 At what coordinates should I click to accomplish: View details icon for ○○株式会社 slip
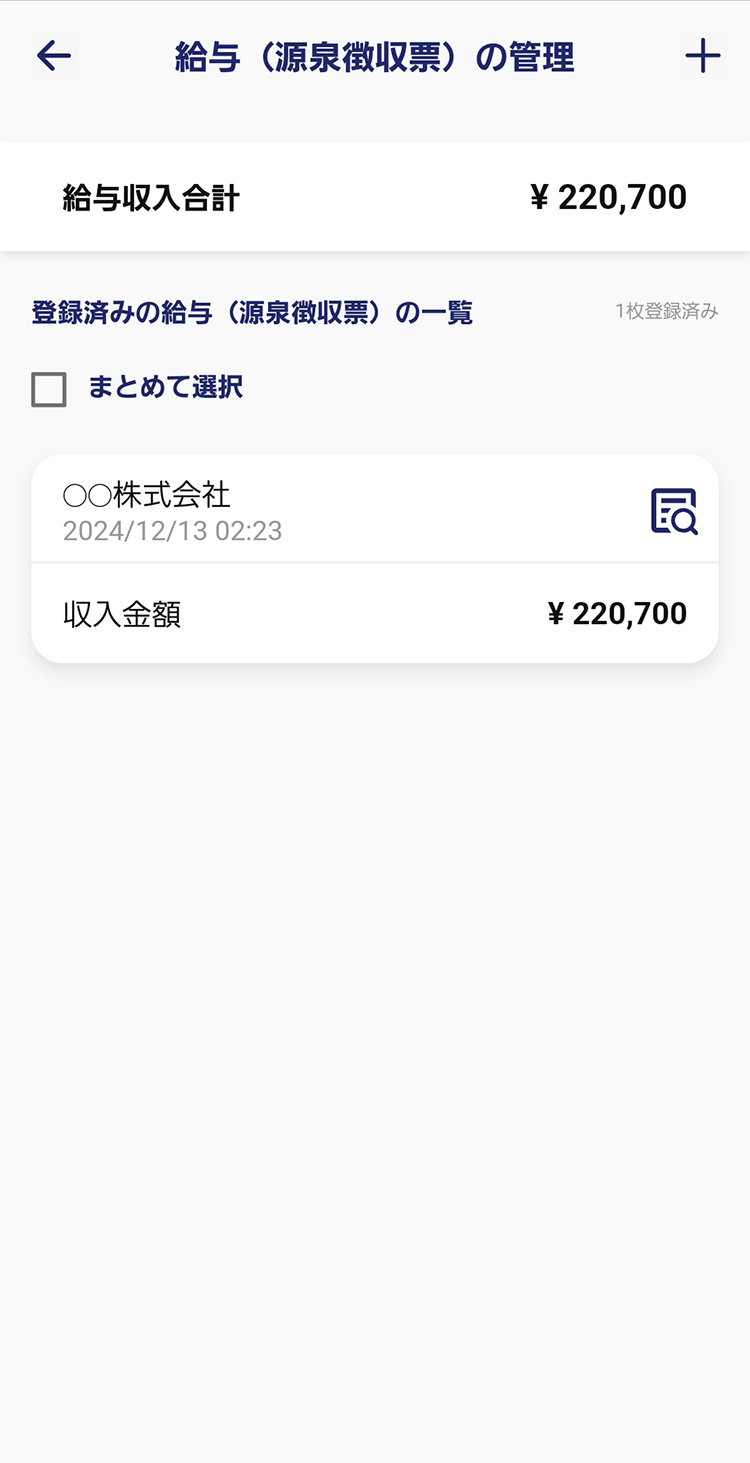674,511
